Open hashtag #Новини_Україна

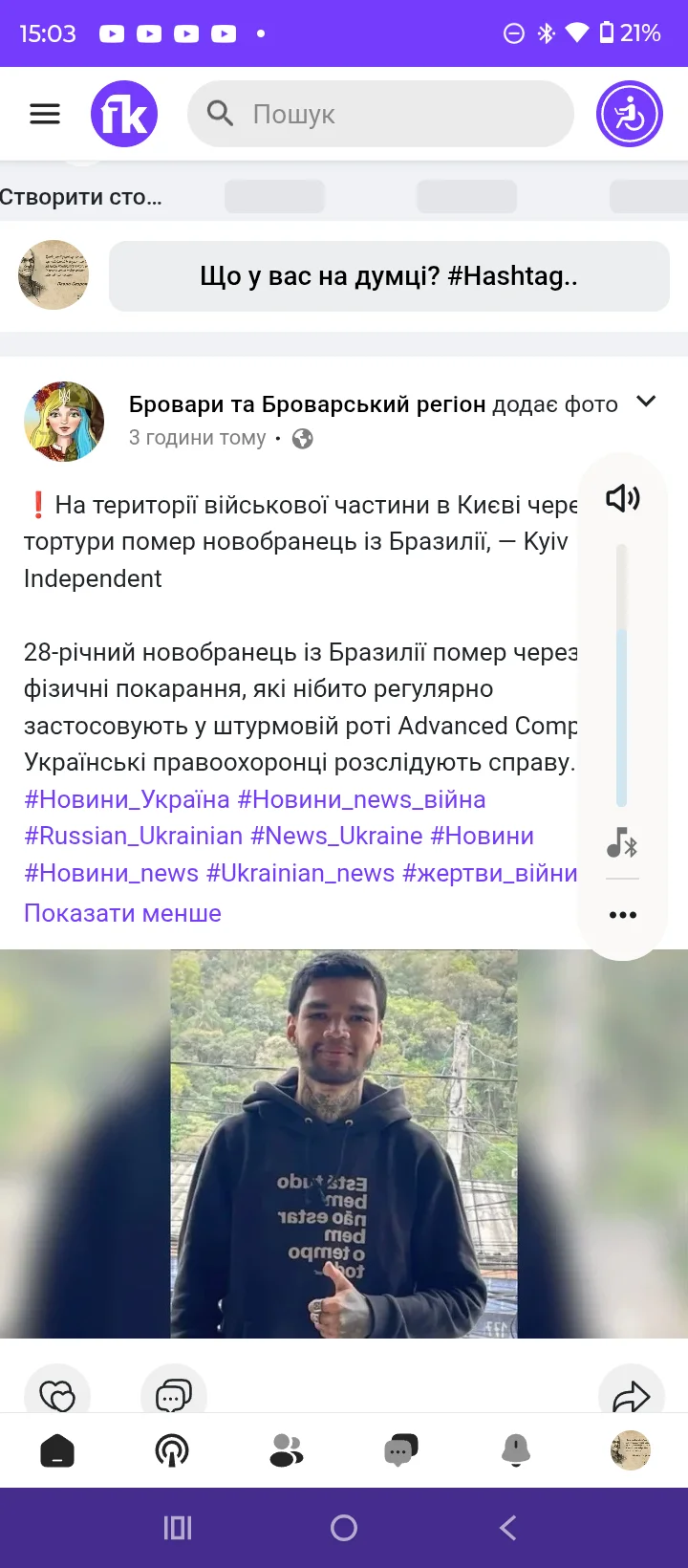[127, 799]
